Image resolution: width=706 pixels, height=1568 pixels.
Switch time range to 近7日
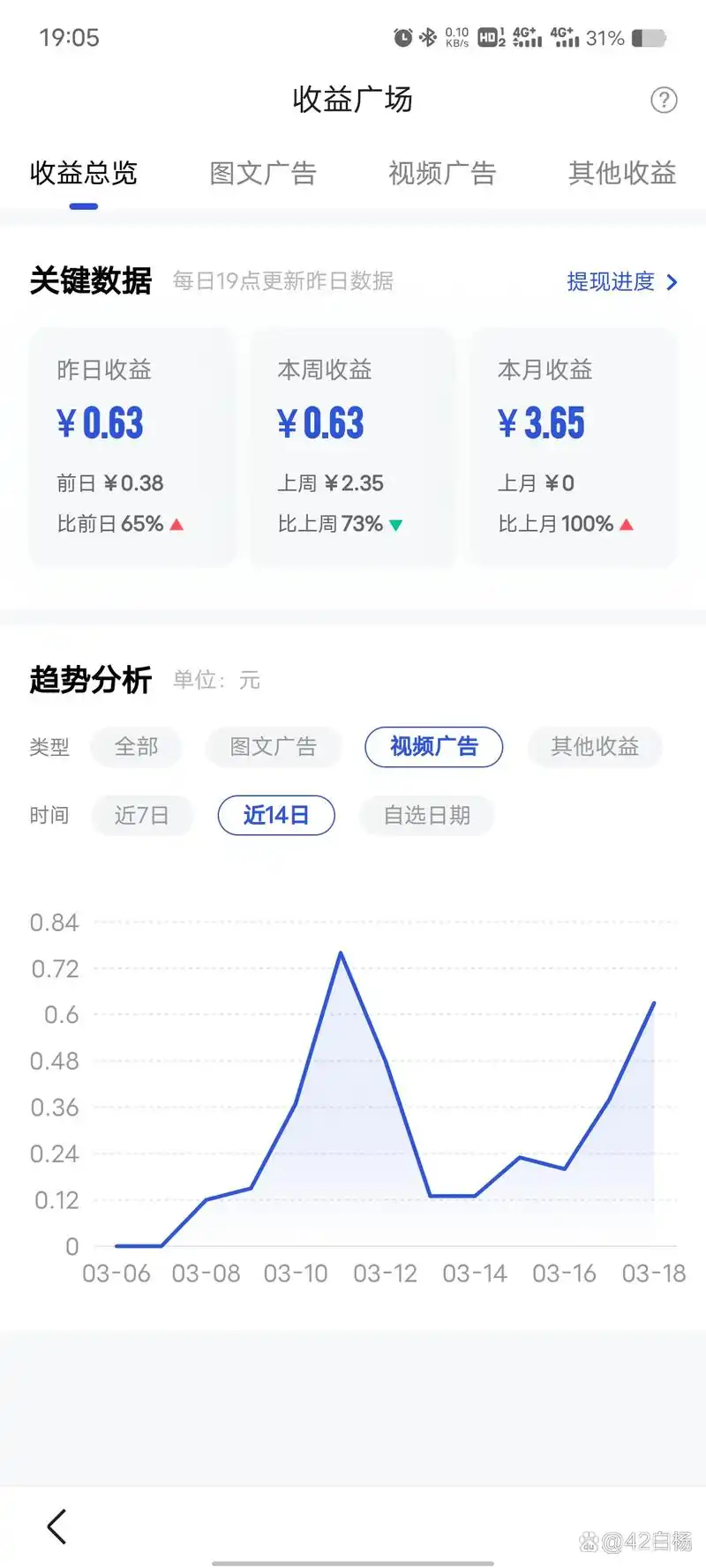(142, 815)
